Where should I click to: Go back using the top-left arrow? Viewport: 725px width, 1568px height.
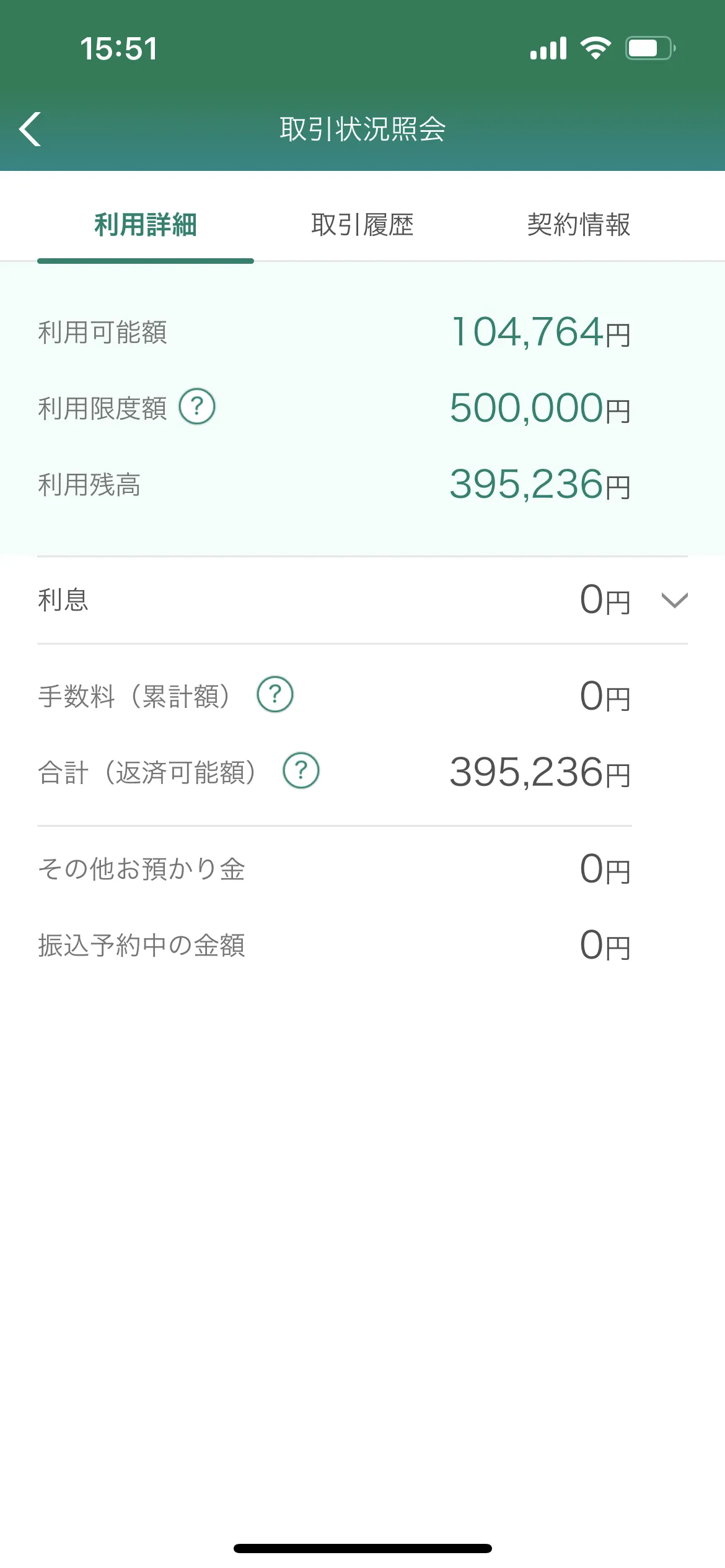click(30, 129)
